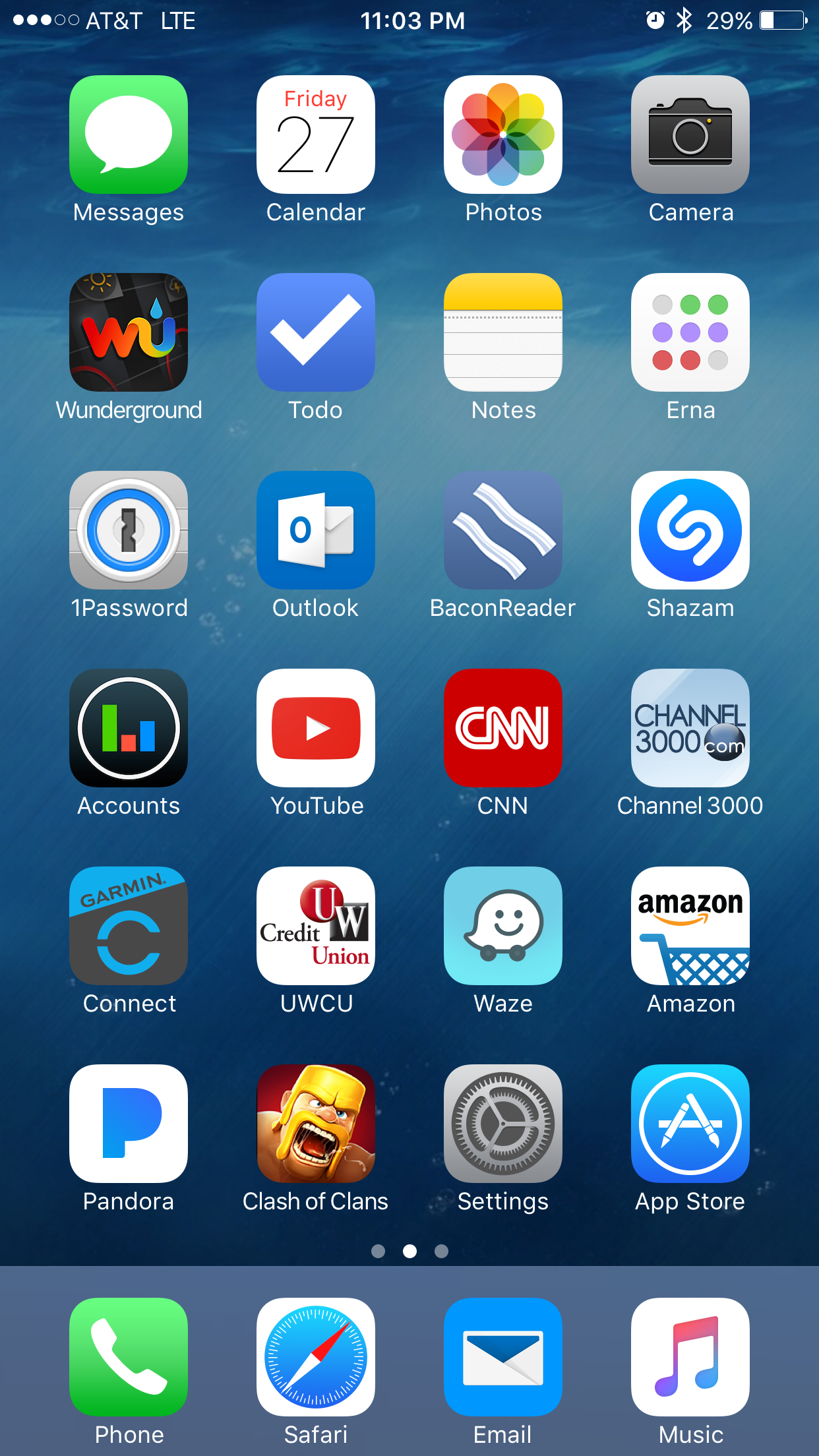Open Photos
Image resolution: width=819 pixels, height=1456 pixels.
pos(503,135)
